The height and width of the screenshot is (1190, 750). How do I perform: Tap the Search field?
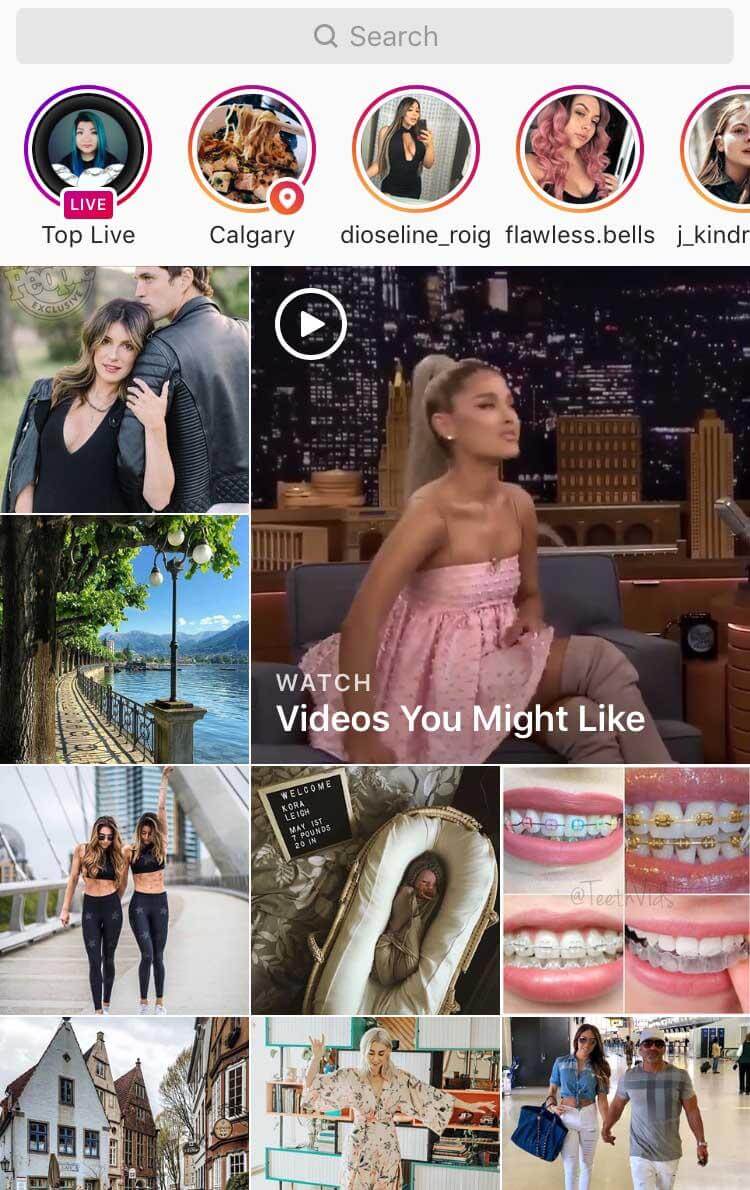click(x=375, y=37)
